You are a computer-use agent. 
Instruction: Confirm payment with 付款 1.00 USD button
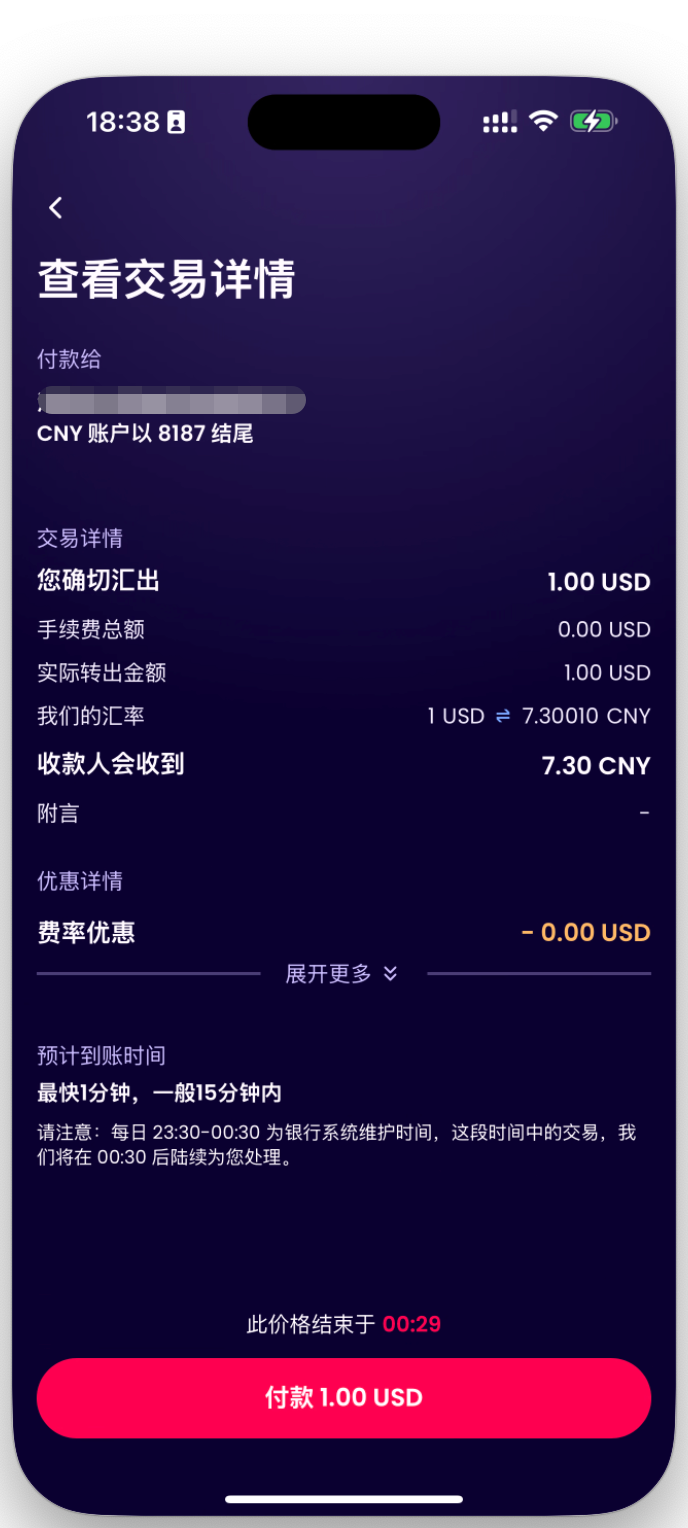(344, 1397)
